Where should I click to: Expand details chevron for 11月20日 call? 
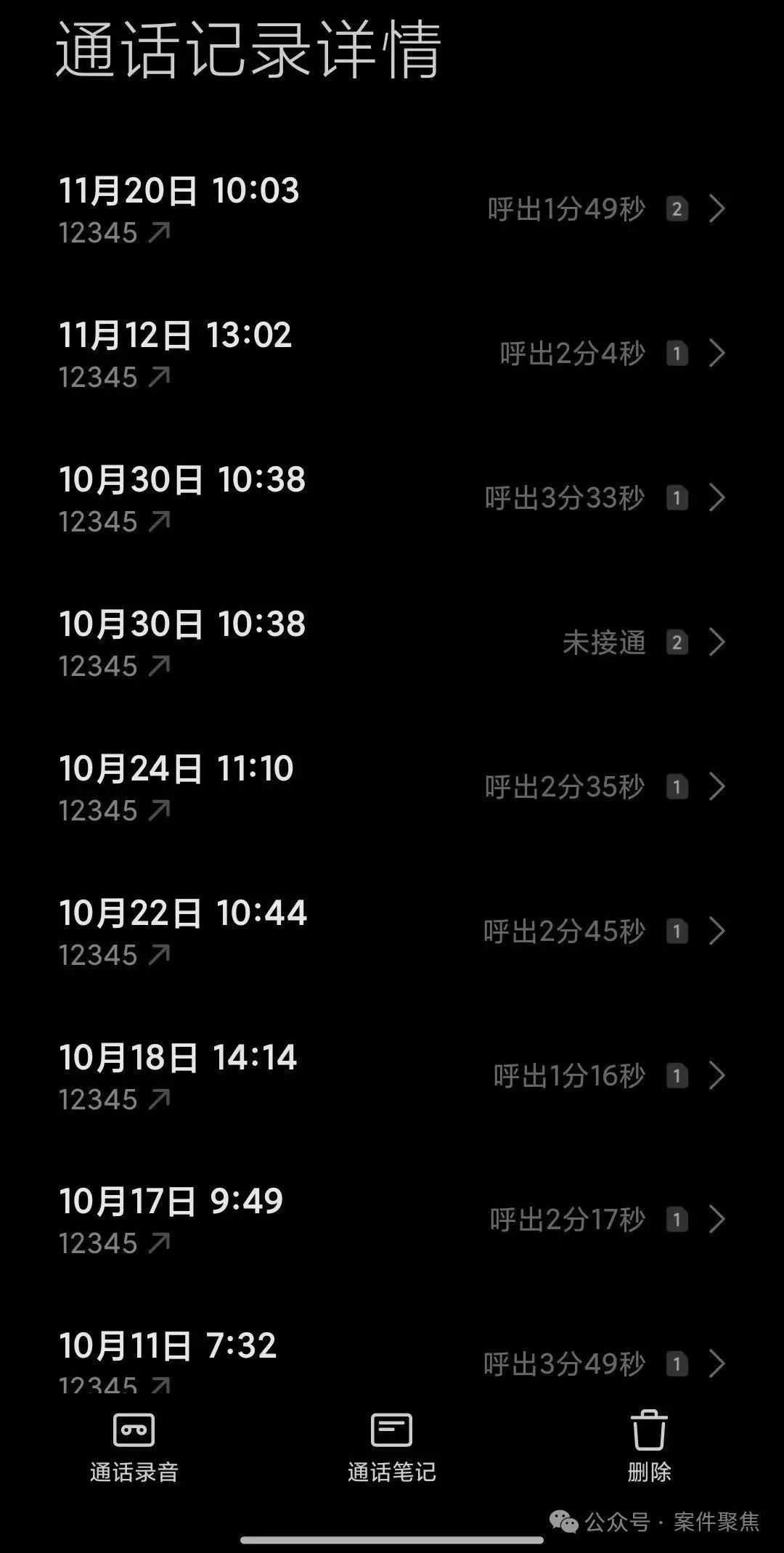point(719,209)
